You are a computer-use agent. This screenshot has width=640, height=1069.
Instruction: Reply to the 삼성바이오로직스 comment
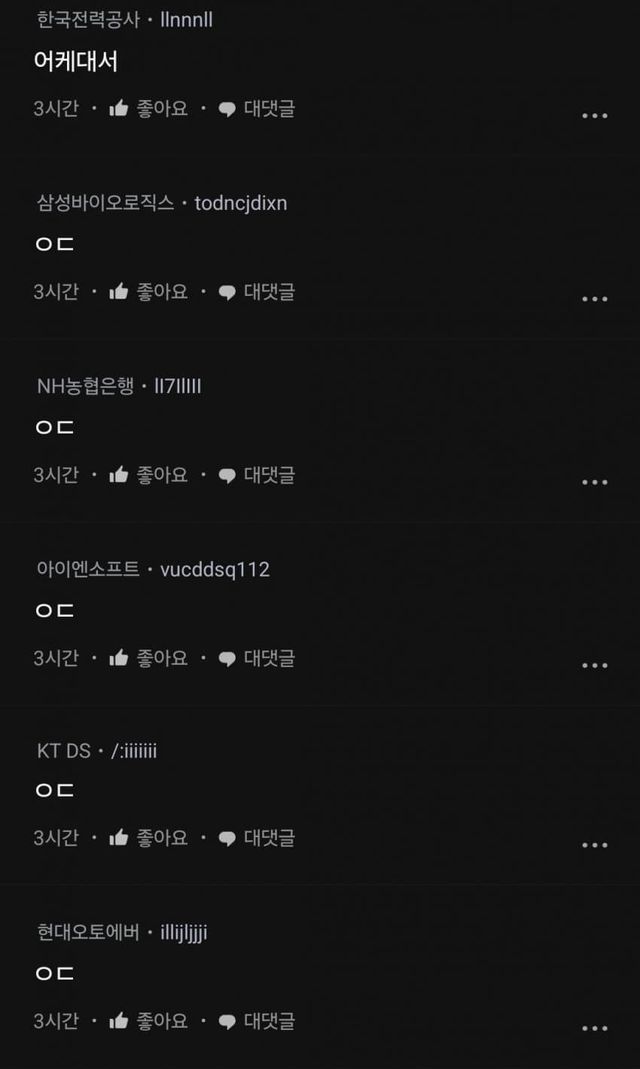257,292
